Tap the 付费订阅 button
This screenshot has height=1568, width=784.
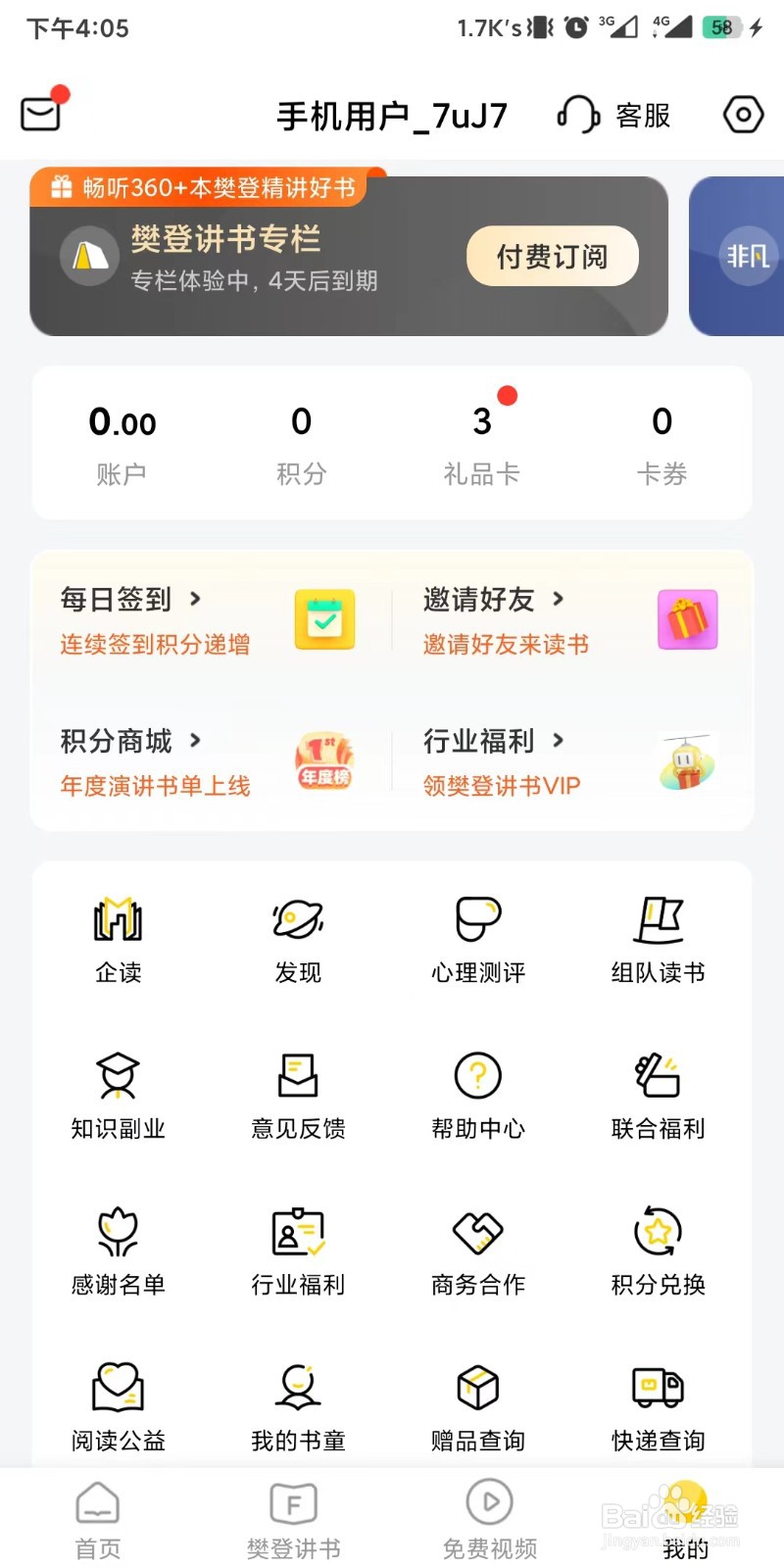pyautogui.click(x=552, y=257)
